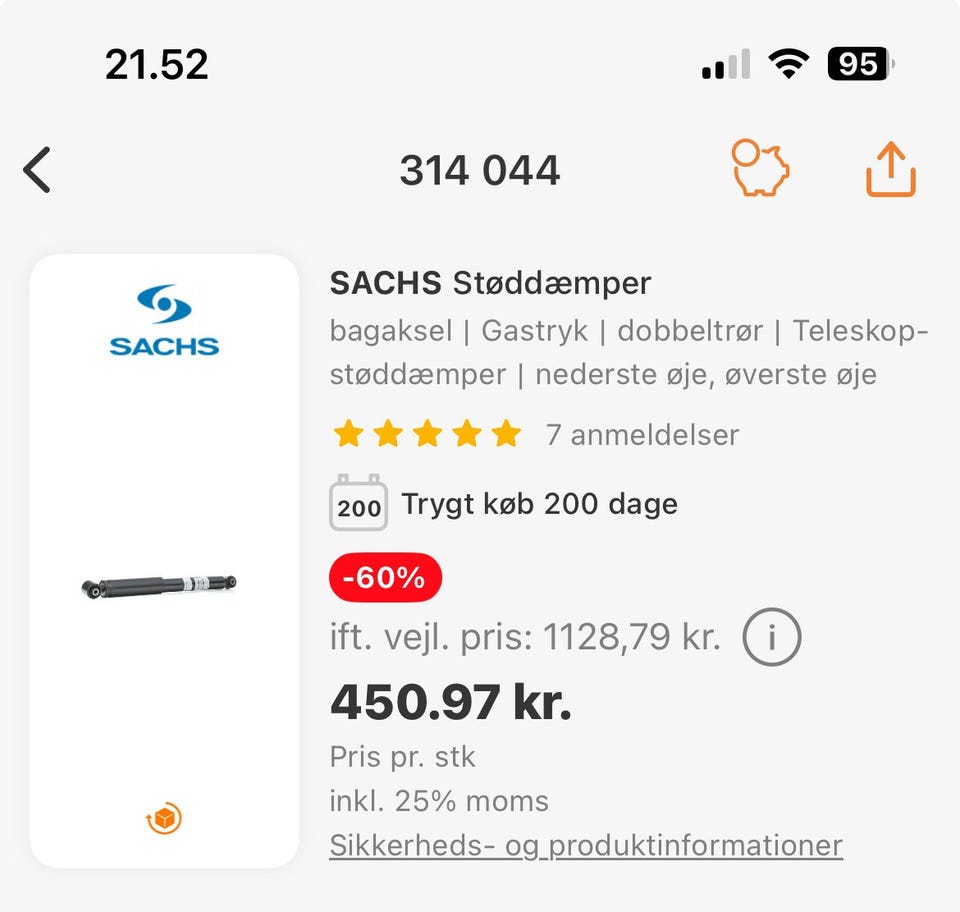
Task: Open Sikkerheds- og produktinformationer link
Action: click(586, 846)
